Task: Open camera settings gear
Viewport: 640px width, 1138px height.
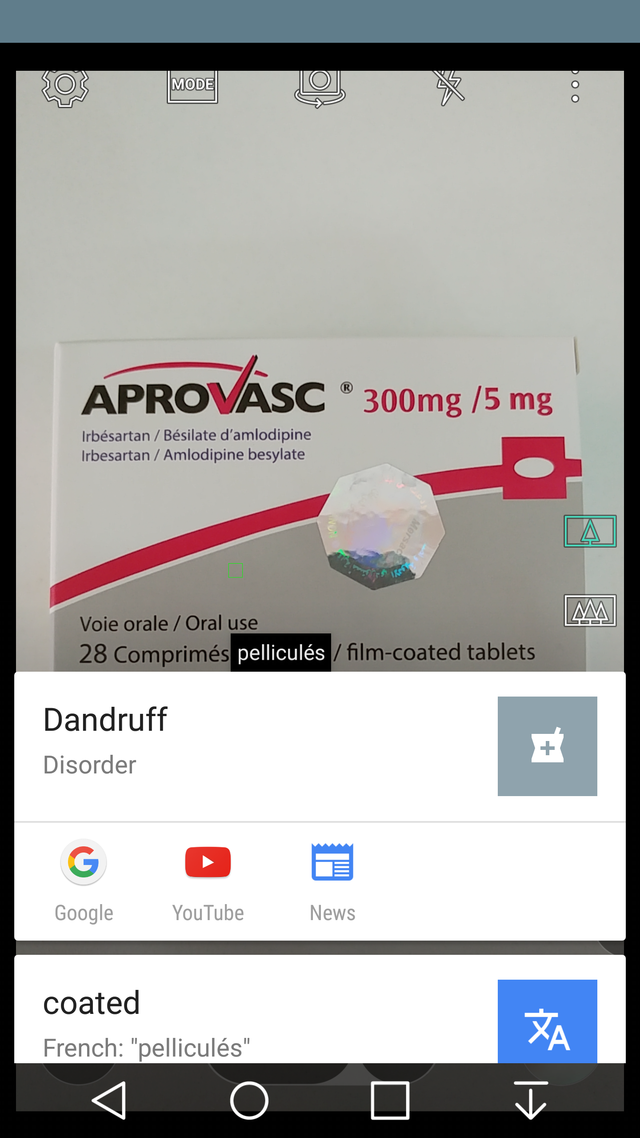Action: pos(65,86)
